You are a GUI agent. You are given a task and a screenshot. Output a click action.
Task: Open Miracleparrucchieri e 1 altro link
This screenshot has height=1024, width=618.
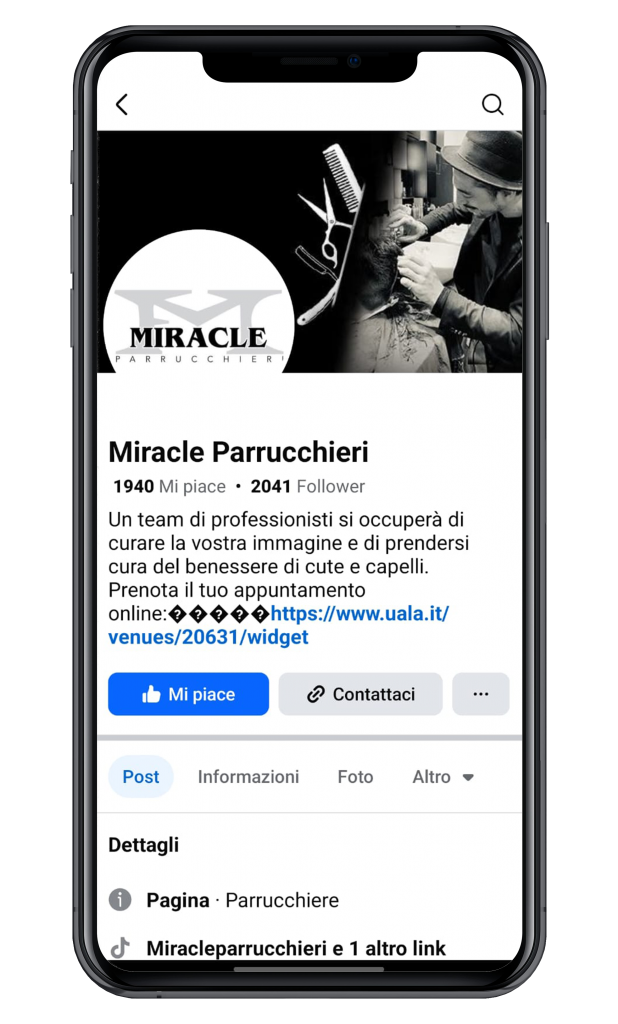click(295, 947)
